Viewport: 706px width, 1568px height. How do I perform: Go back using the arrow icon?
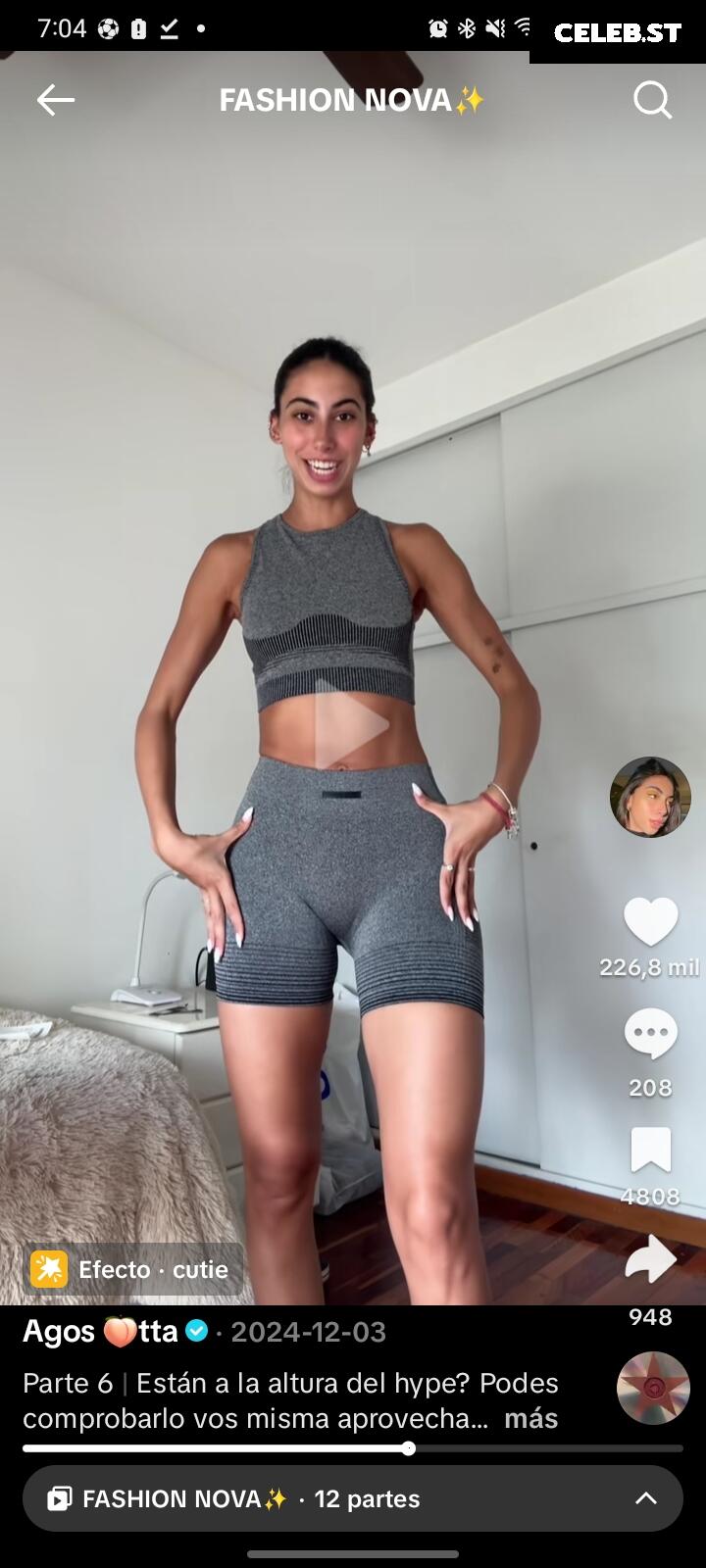pos(56,100)
